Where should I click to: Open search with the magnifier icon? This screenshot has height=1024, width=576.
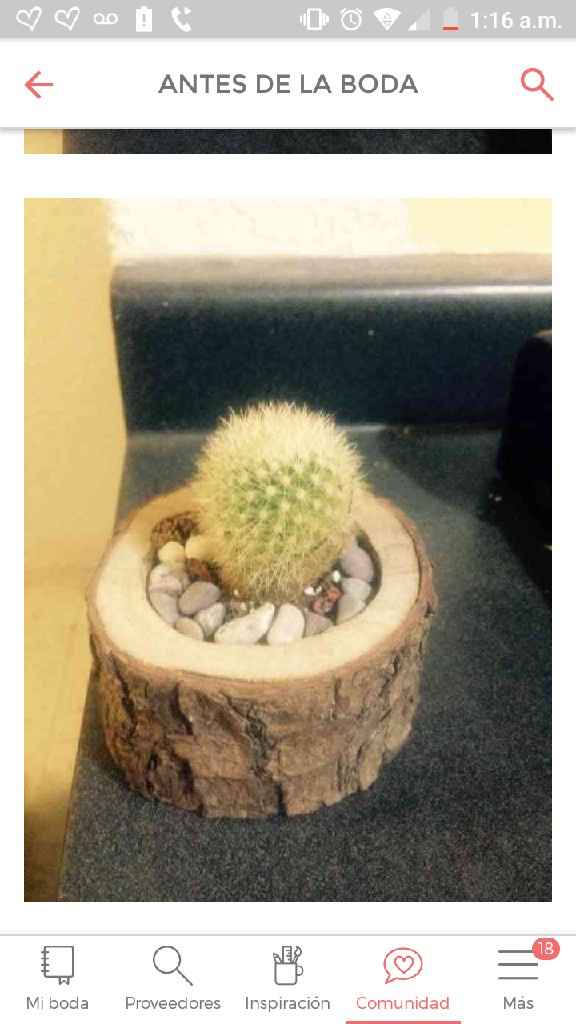pos(537,85)
